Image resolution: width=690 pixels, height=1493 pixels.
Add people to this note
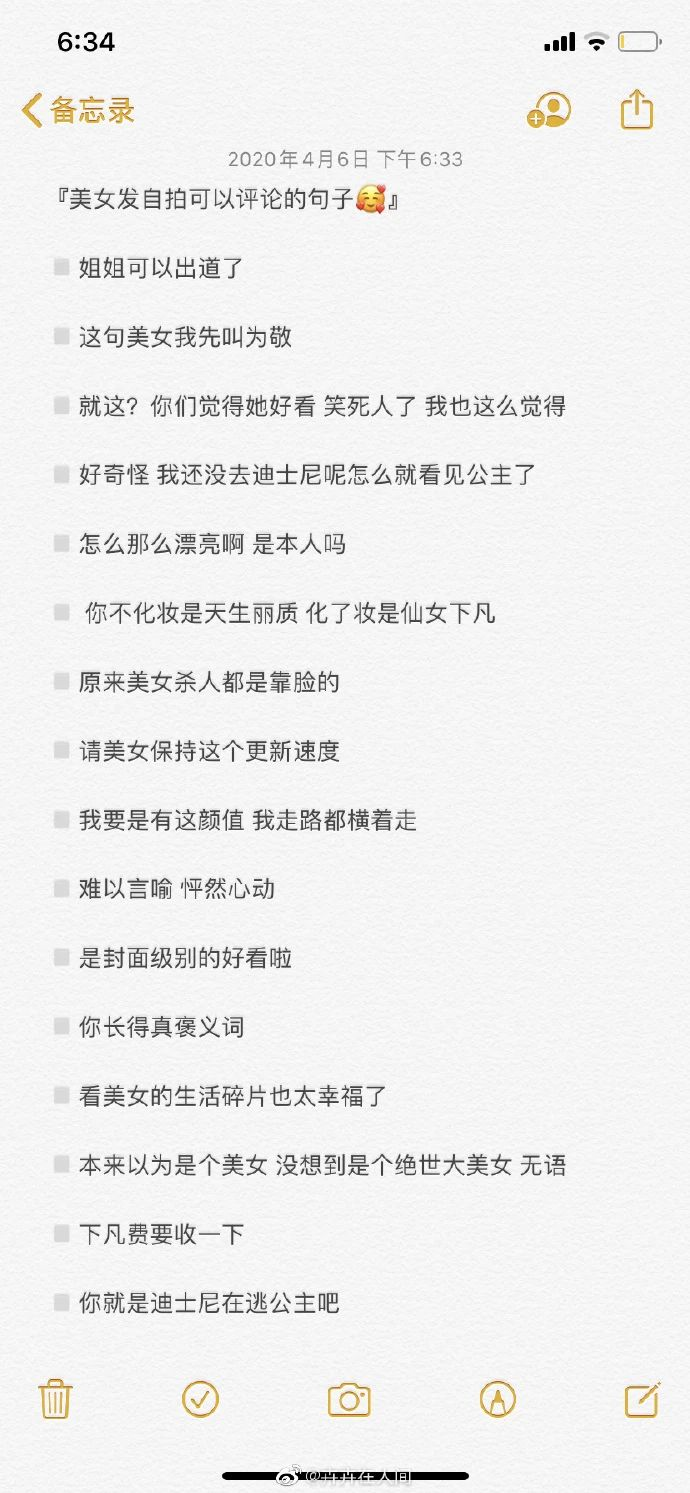tap(549, 110)
